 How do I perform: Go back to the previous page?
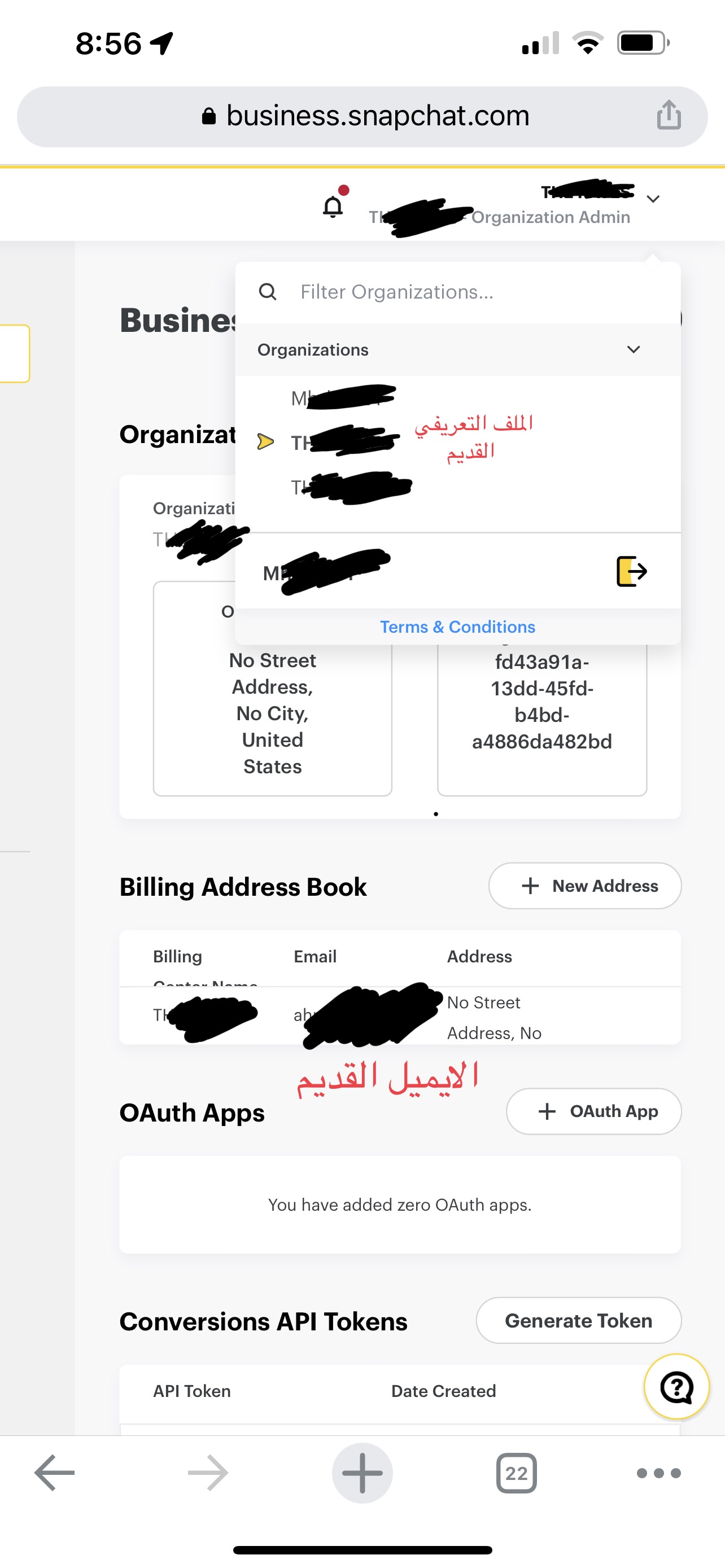[55, 1473]
